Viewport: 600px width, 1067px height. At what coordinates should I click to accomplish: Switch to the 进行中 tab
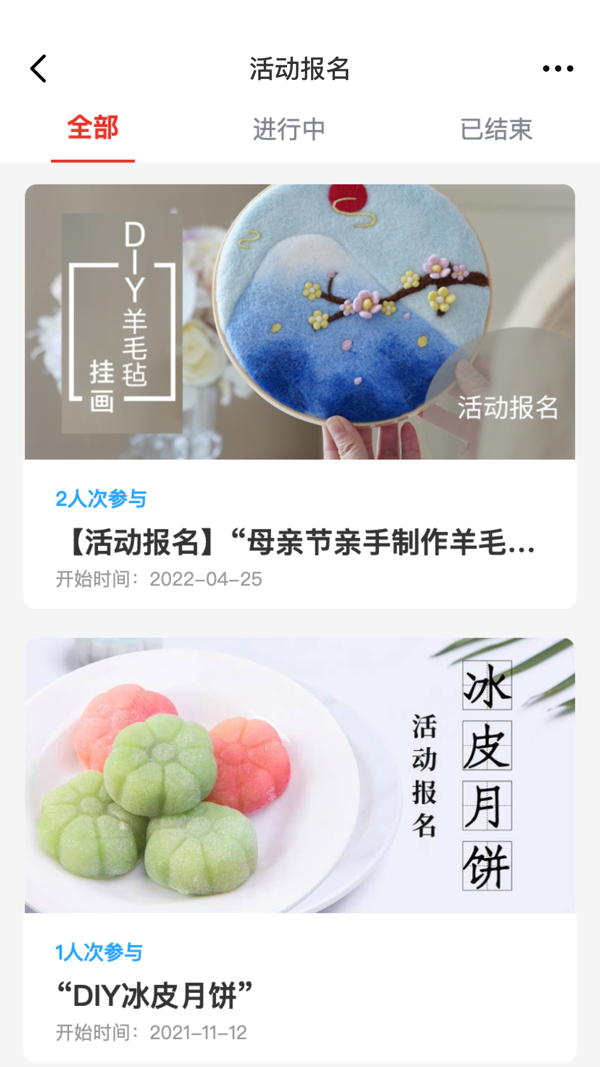click(x=289, y=129)
